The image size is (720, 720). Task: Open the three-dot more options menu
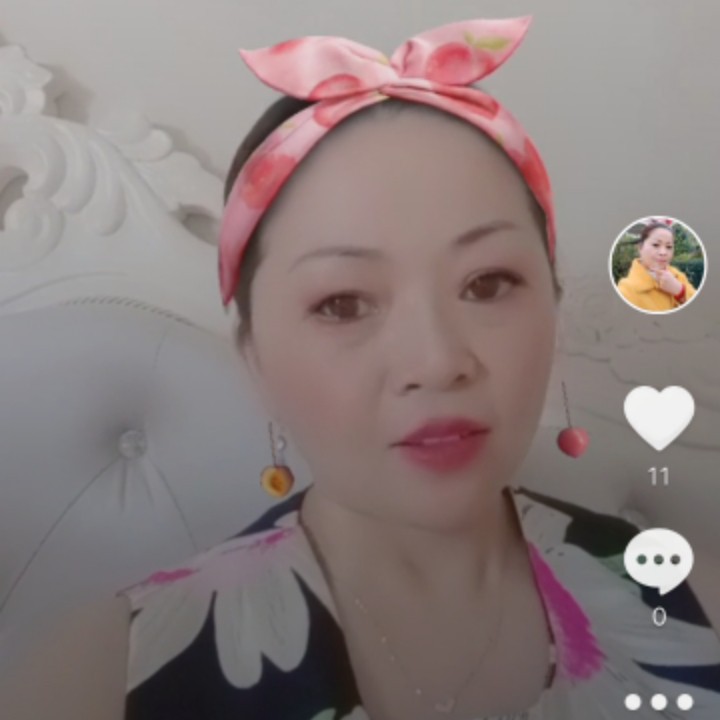658,702
